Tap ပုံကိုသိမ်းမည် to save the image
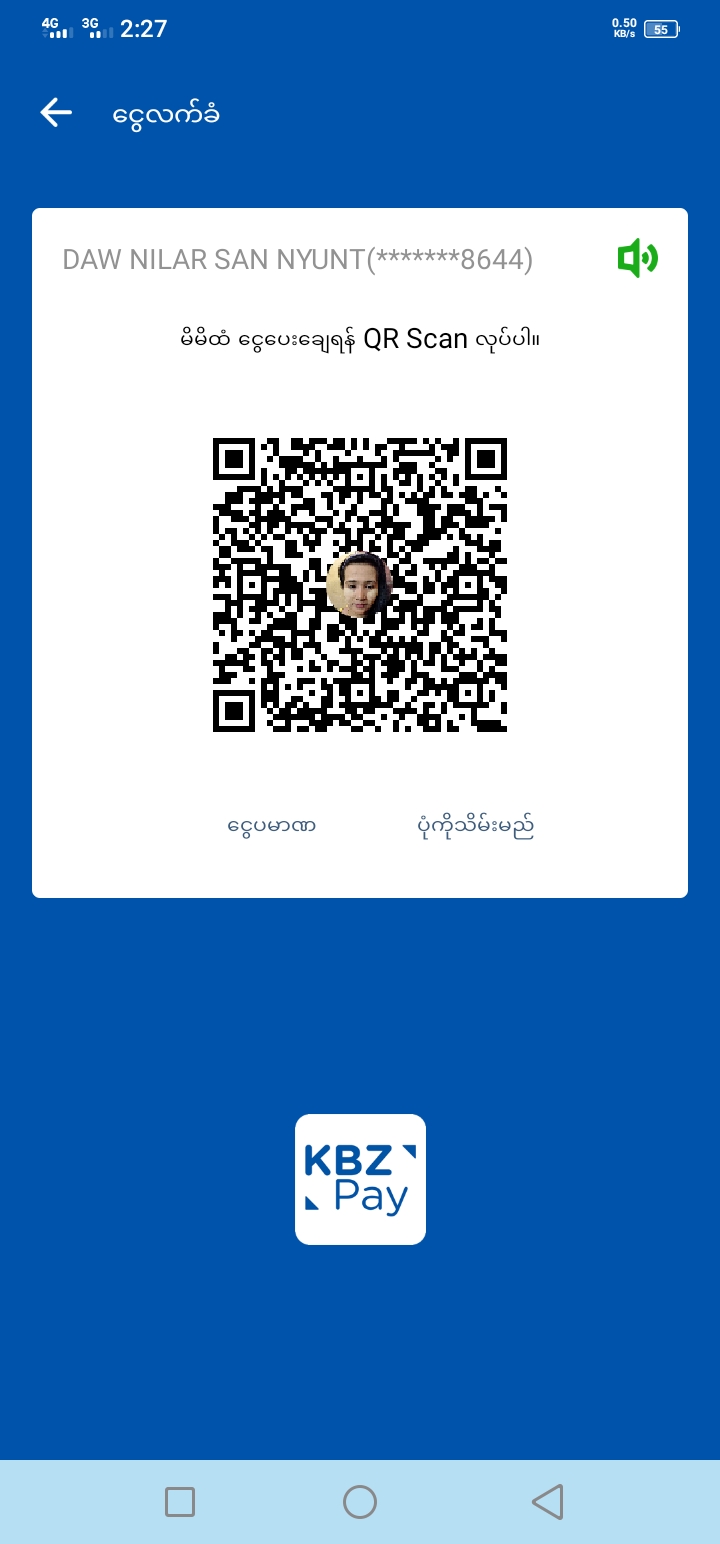720x1544 pixels. (475, 827)
